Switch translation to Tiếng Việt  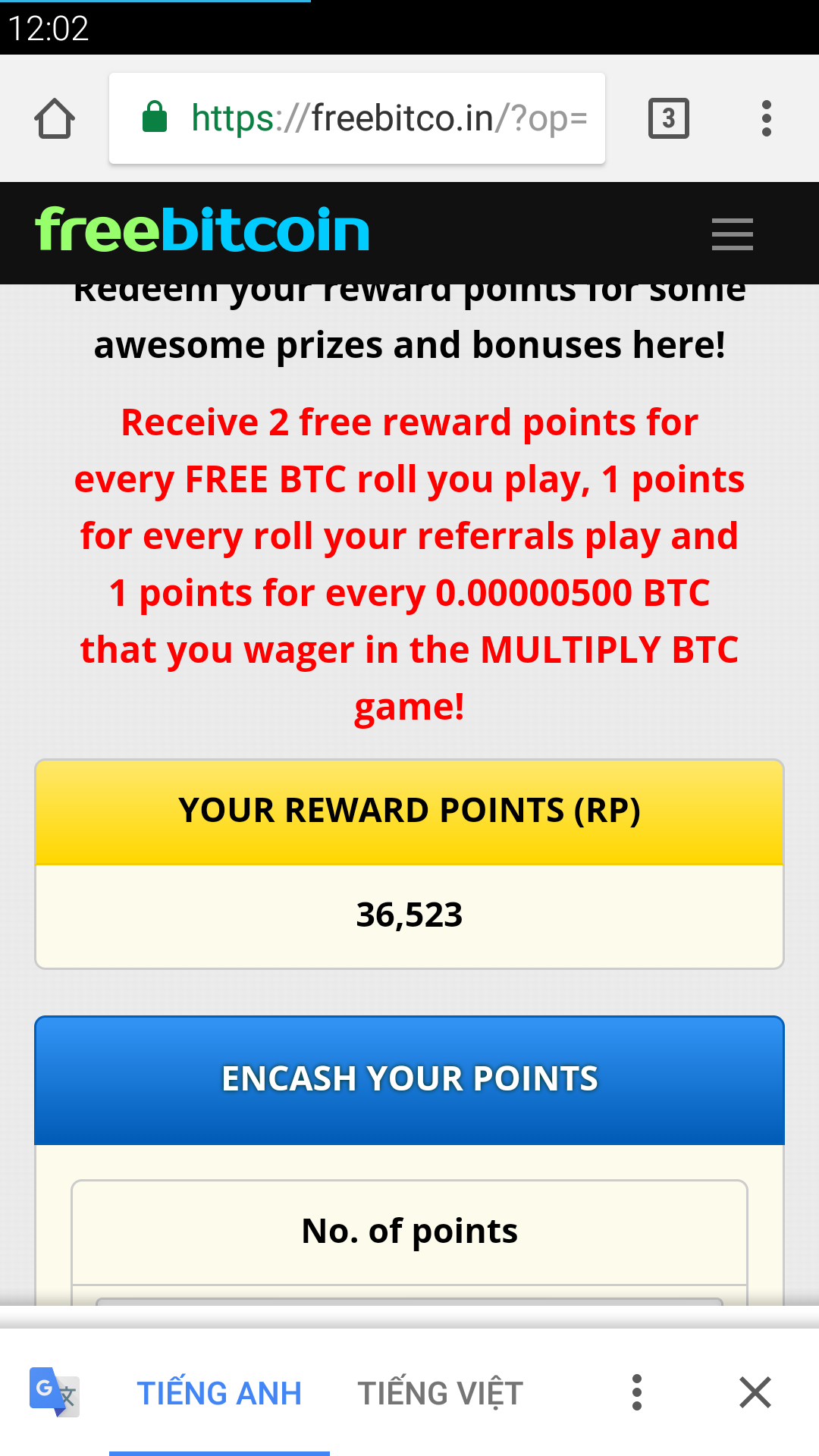pyautogui.click(x=441, y=1393)
